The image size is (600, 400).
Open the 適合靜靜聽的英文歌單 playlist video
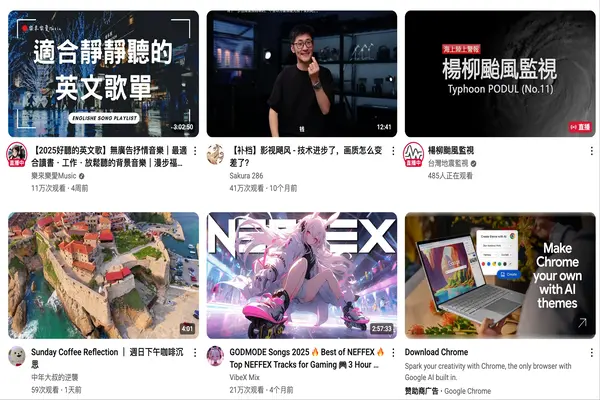[101, 74]
